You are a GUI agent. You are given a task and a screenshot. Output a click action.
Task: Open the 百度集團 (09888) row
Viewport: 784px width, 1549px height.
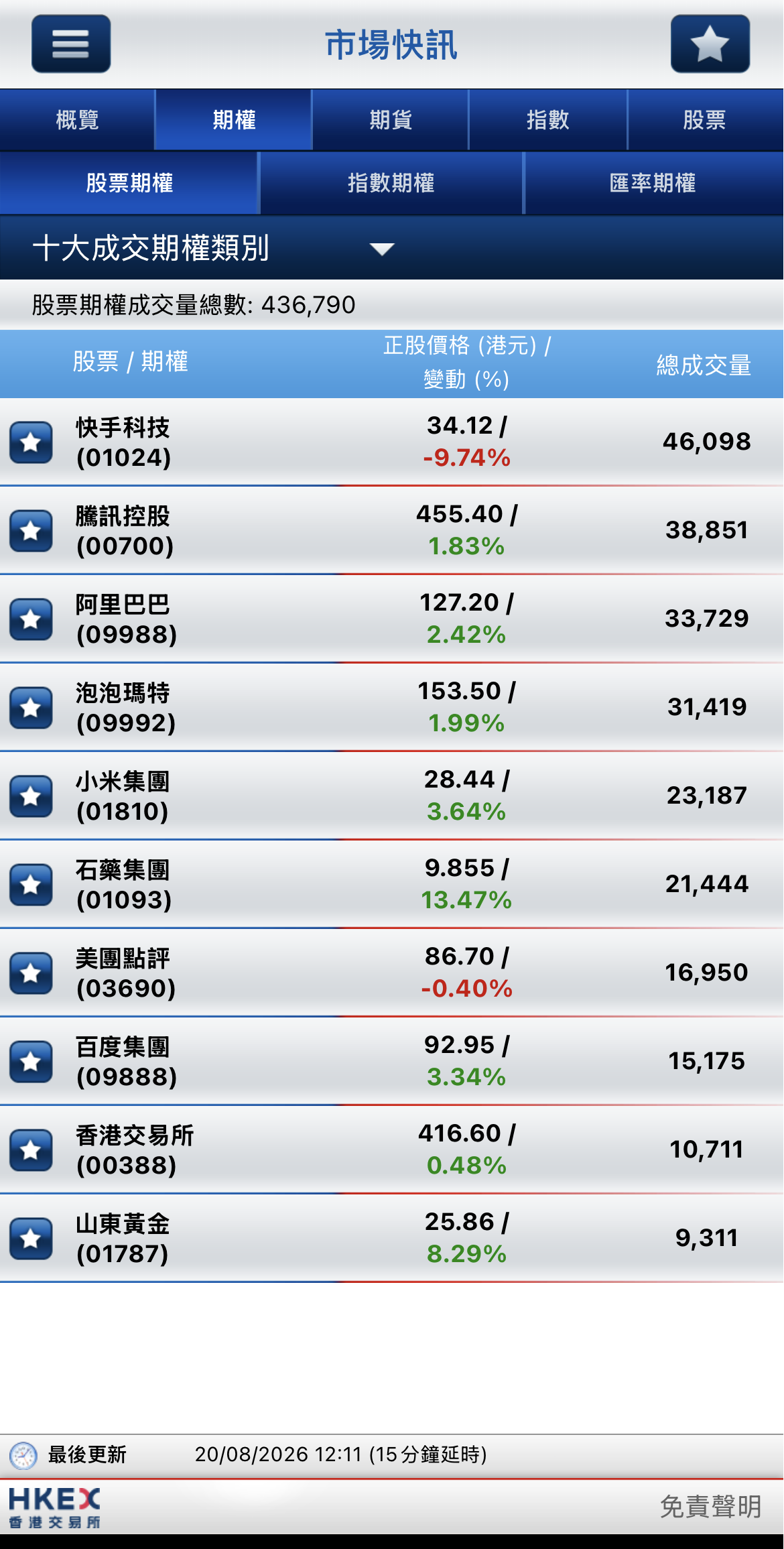(392, 1061)
